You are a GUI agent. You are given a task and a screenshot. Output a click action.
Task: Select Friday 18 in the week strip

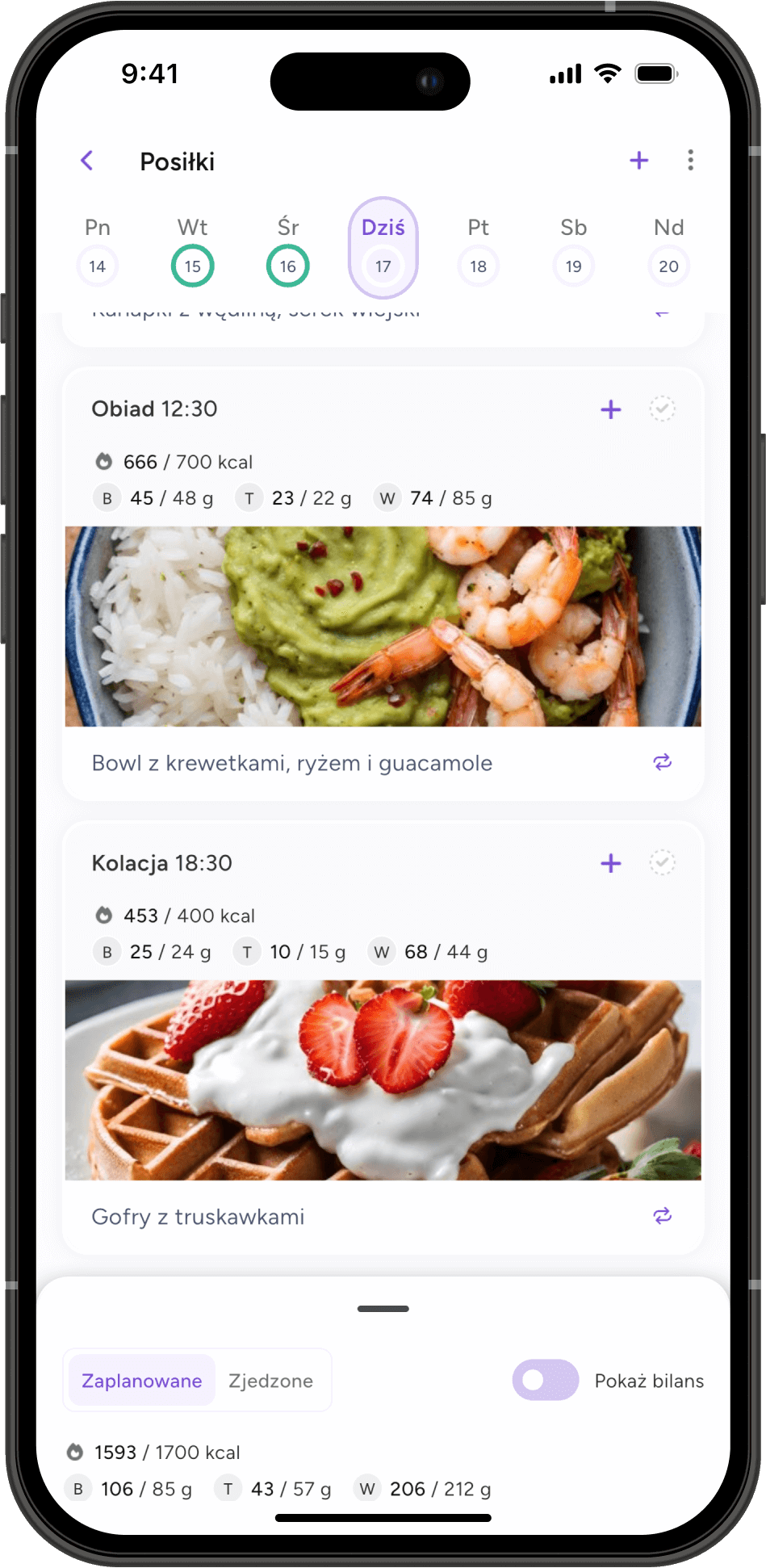tap(478, 266)
